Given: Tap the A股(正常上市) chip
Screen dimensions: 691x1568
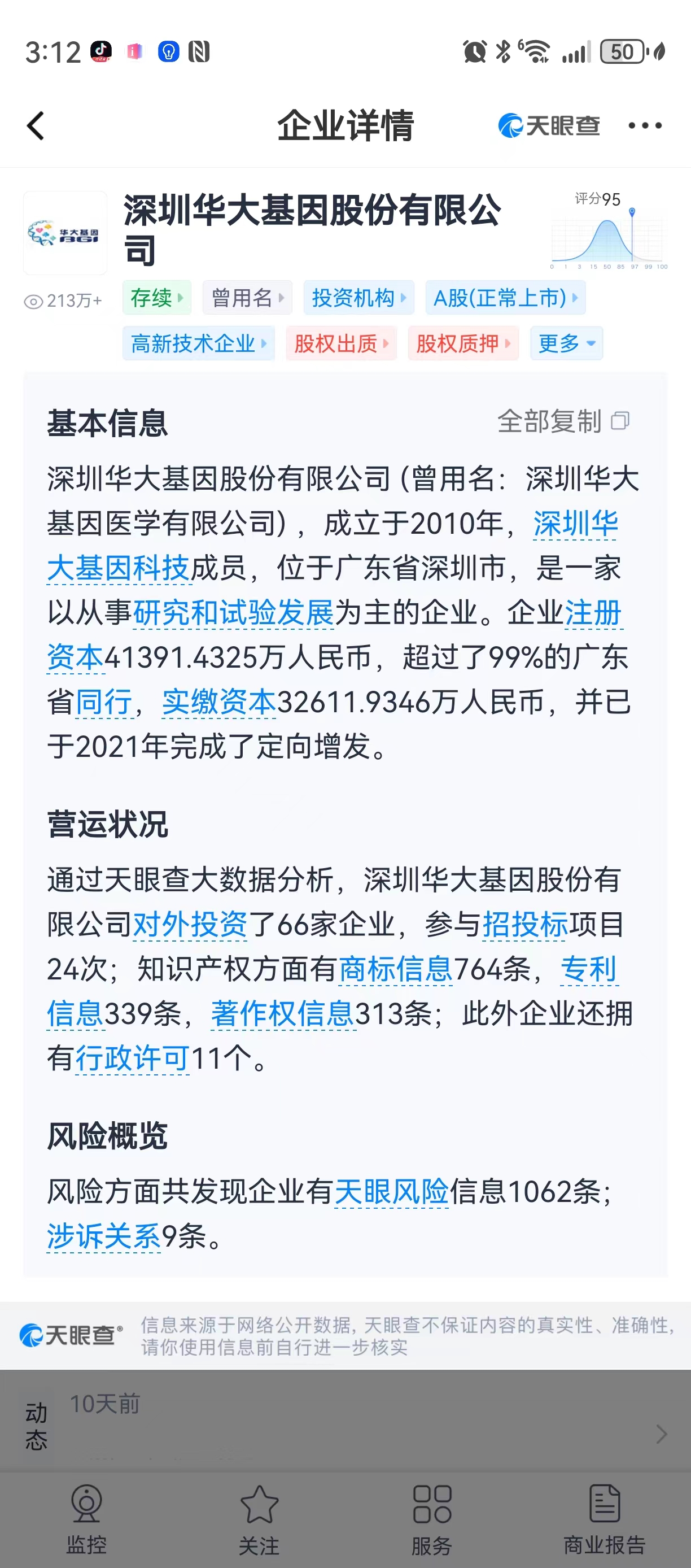Looking at the screenshot, I should coord(505,298).
